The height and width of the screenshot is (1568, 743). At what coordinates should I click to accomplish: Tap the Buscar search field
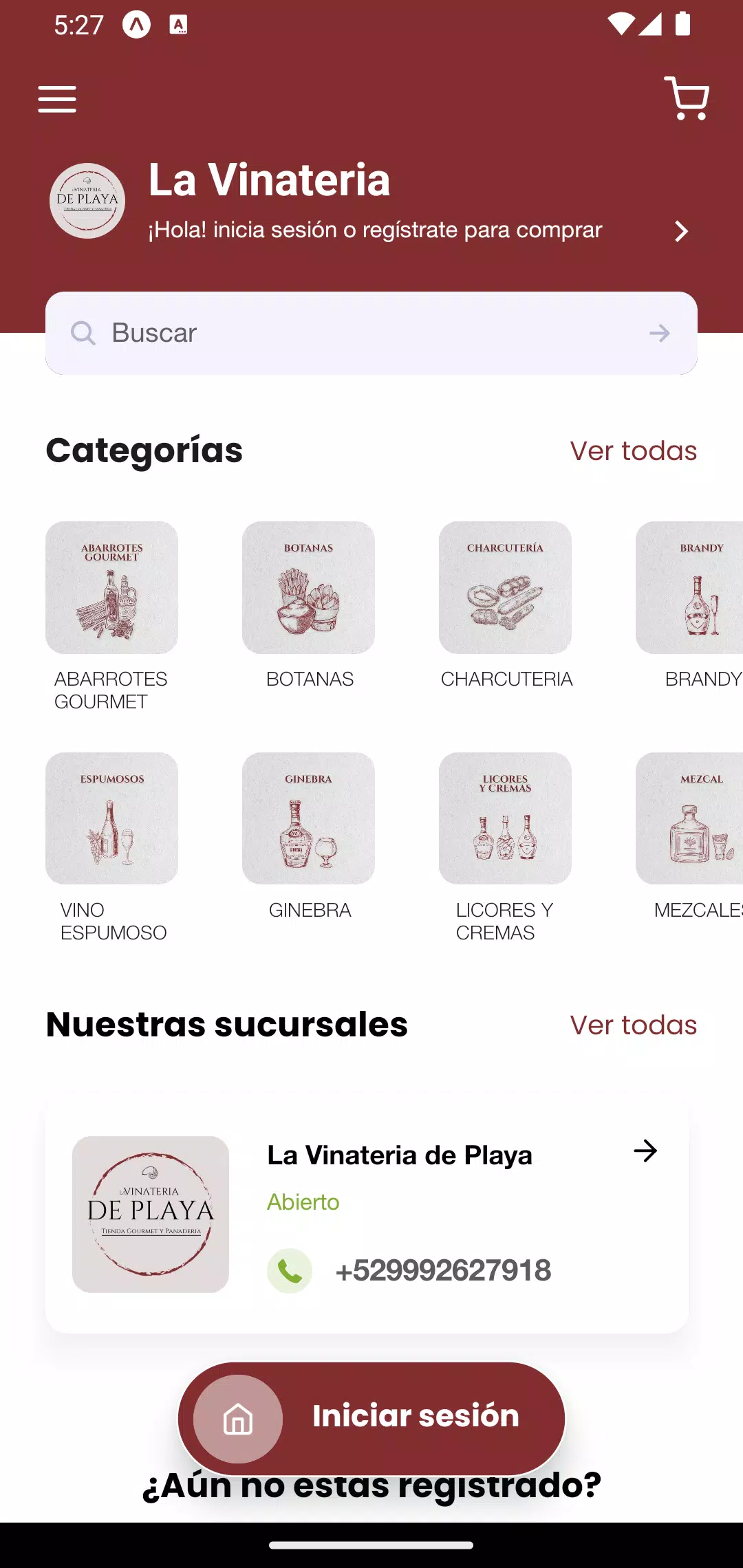coord(371,334)
